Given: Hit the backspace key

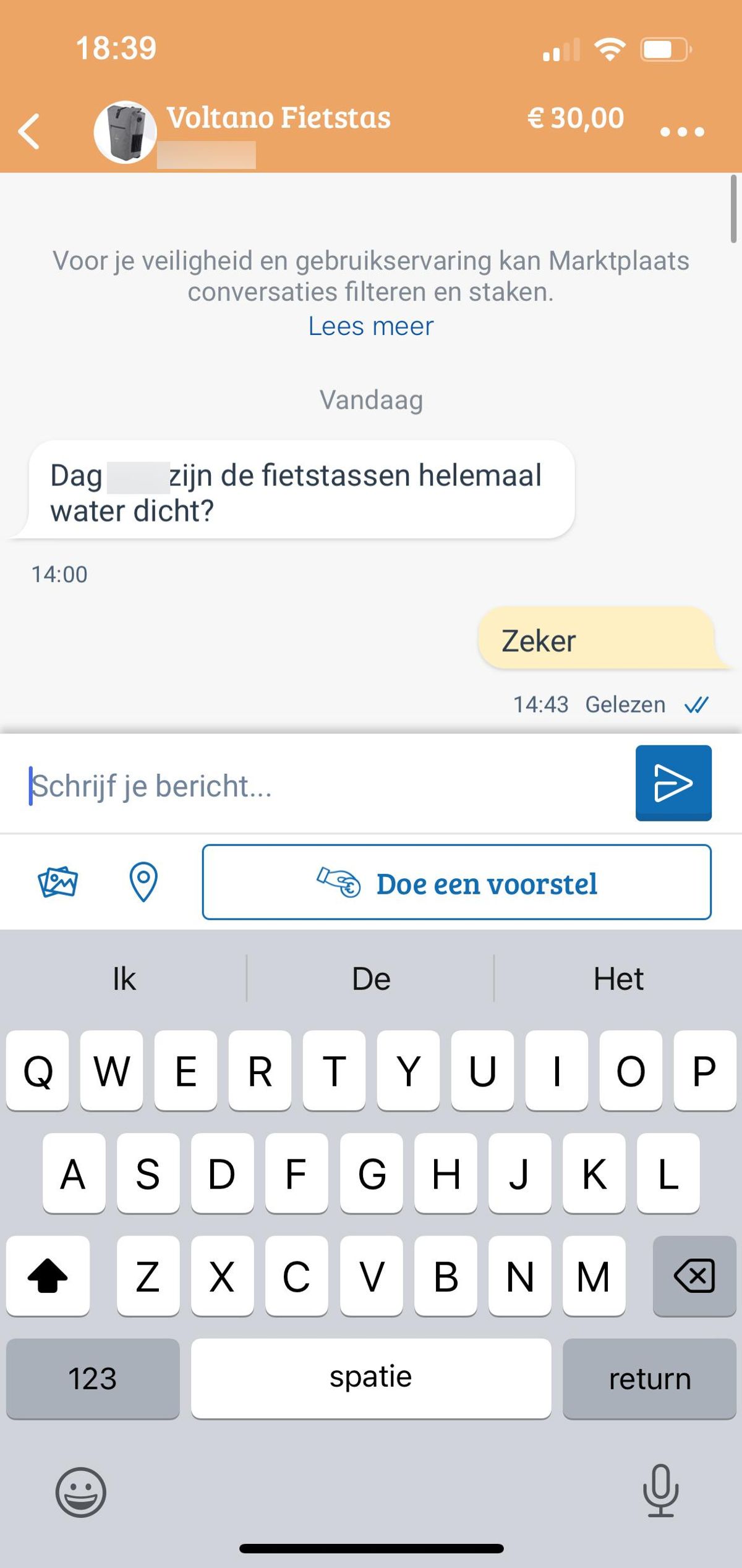Looking at the screenshot, I should [694, 1276].
